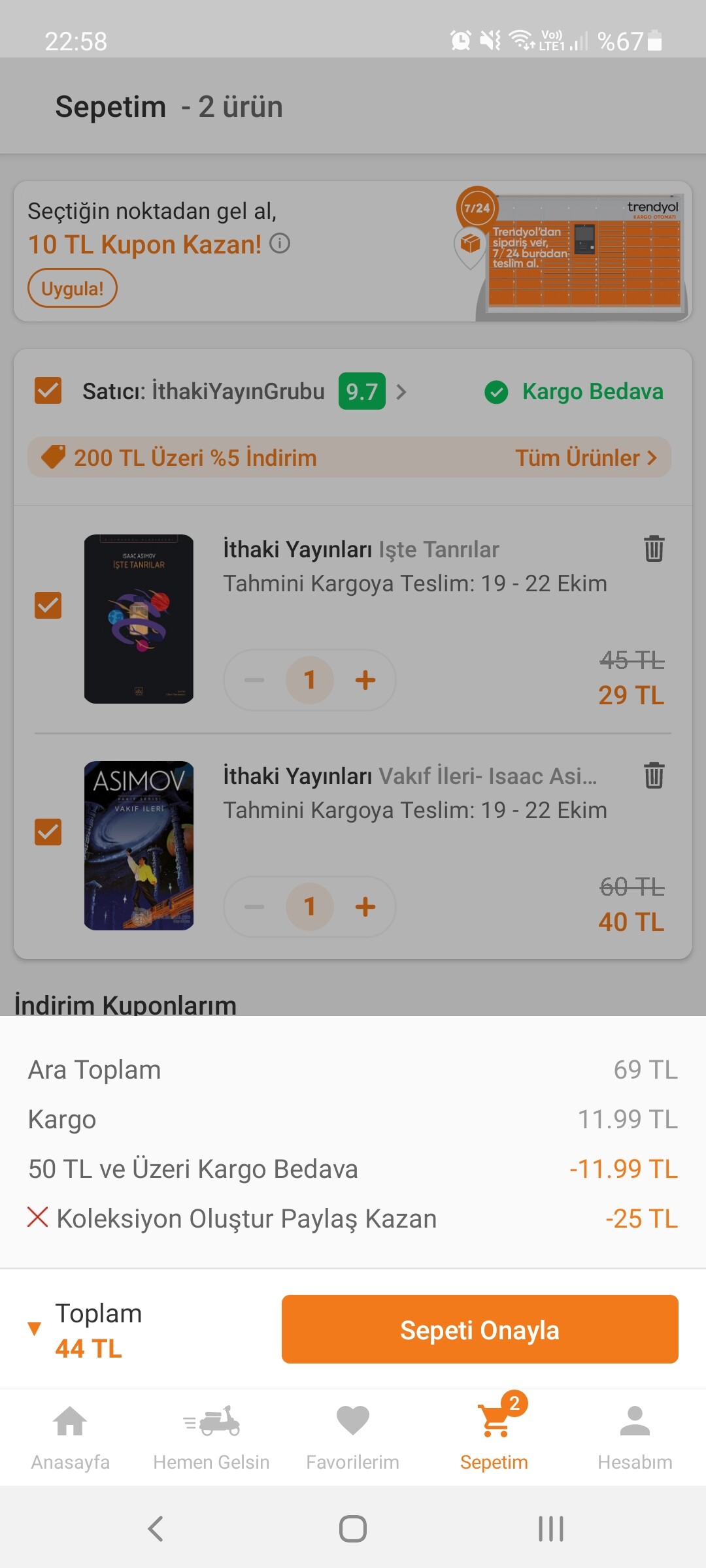Remove the Koleksiyon Oluştur Paylaş Kazan discount
This screenshot has width=706, height=1568.
pos(38,1217)
